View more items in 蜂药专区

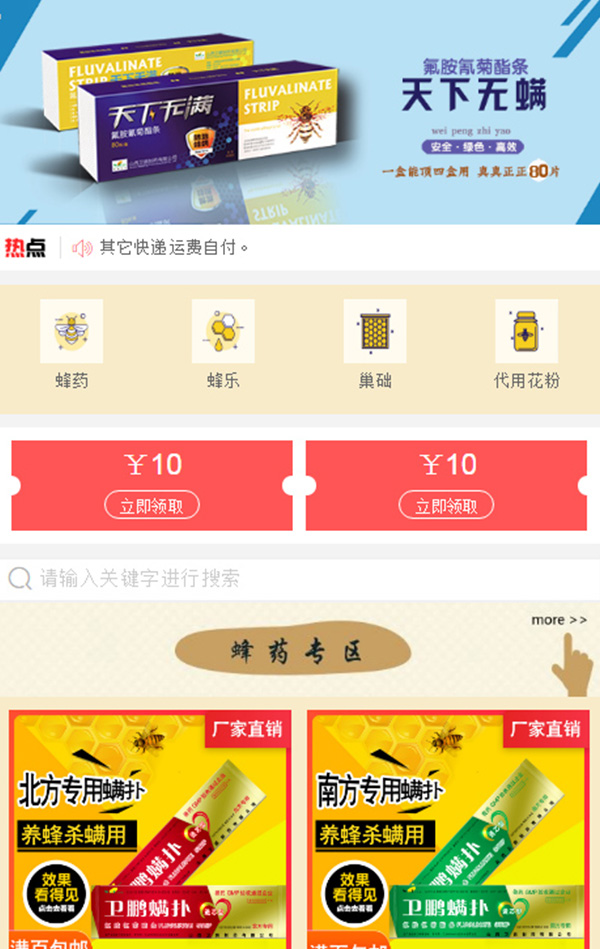[558, 620]
